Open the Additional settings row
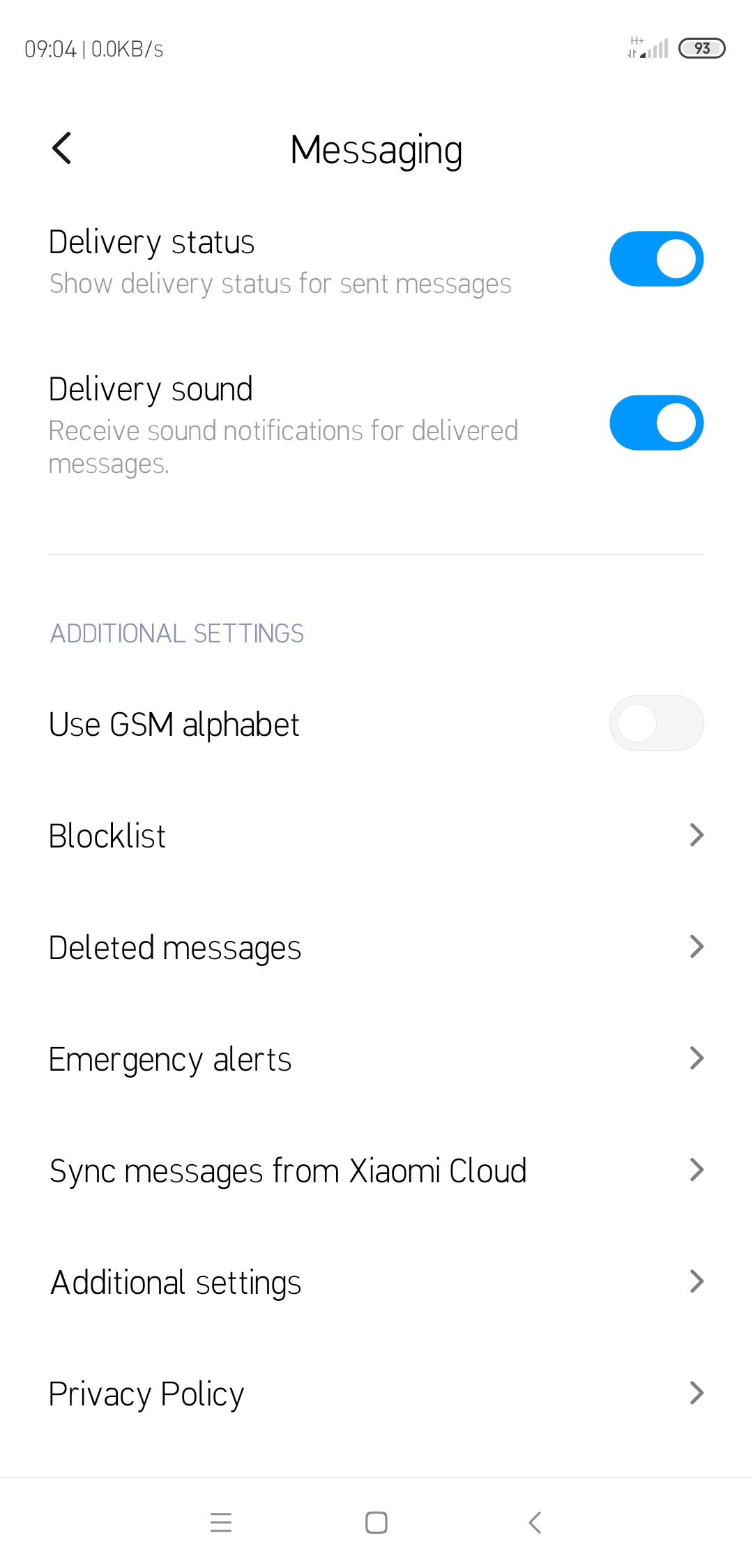Screen dimensions: 753x1568 (x=376, y=1282)
